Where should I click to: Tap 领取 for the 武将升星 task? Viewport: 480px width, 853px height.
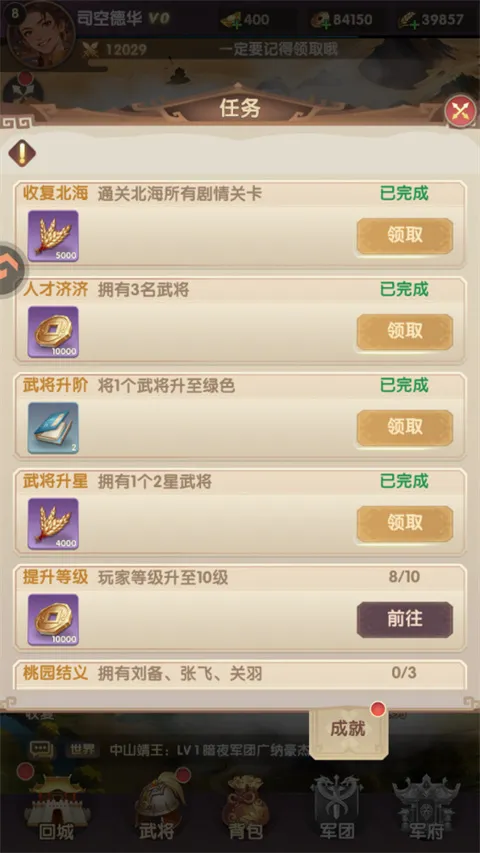pos(405,523)
